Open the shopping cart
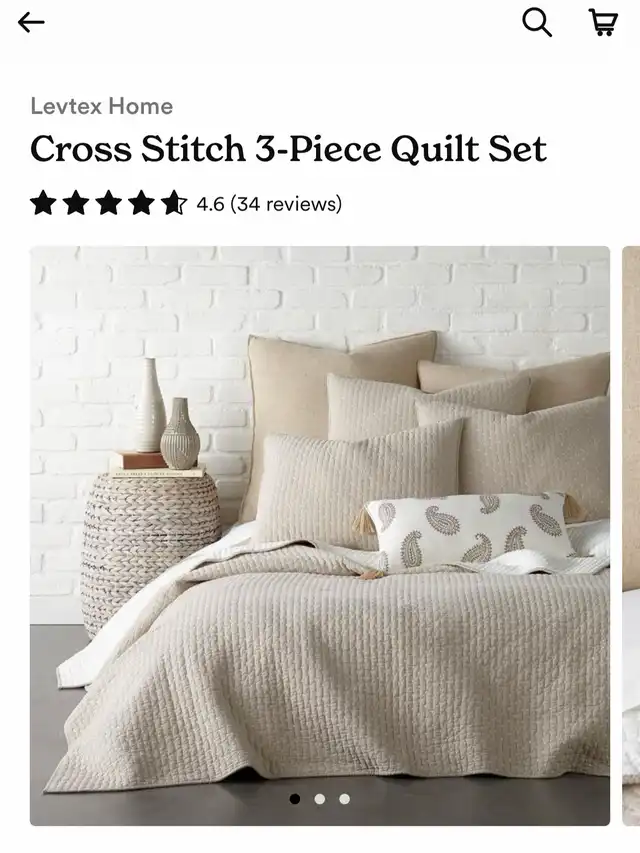640x853 pixels. click(602, 22)
